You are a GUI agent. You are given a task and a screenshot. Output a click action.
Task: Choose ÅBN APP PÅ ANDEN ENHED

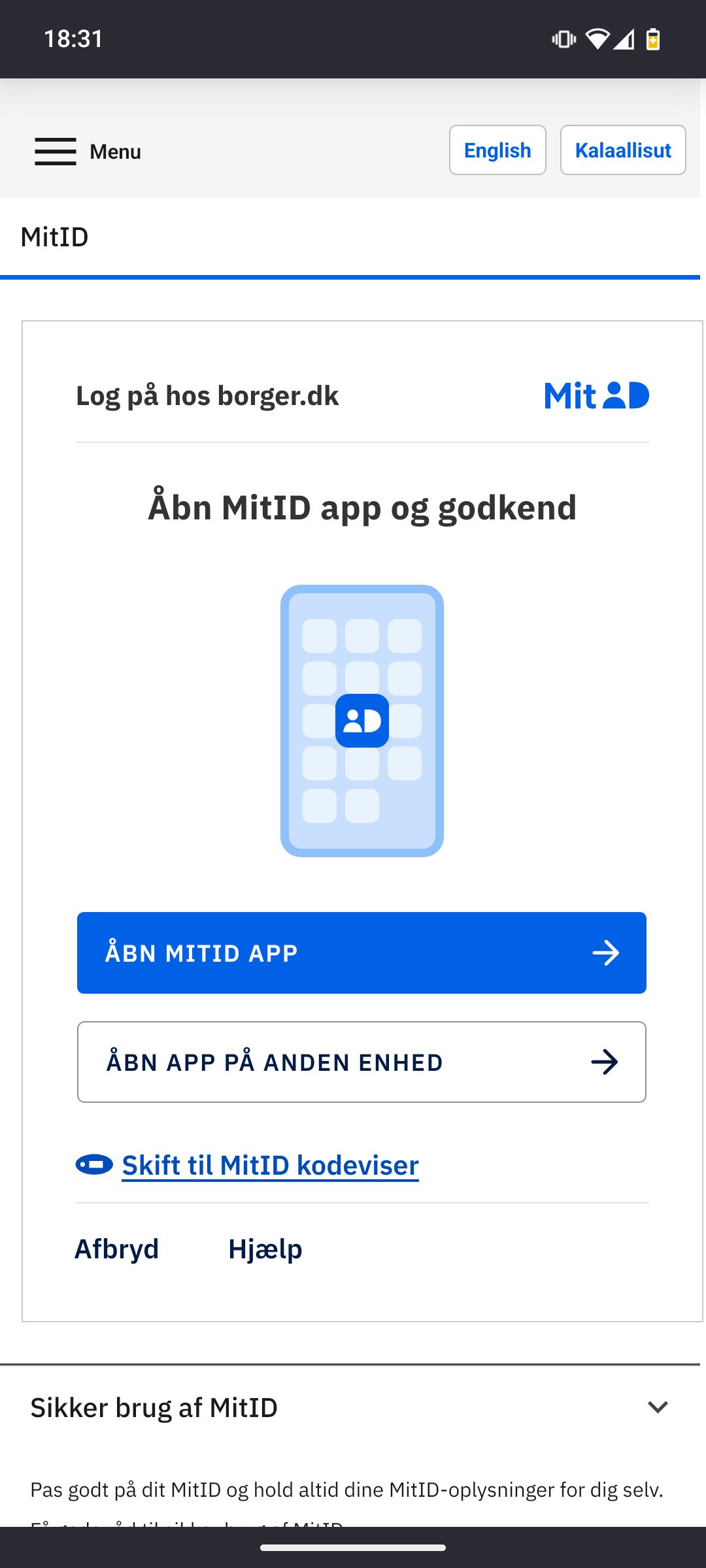[361, 1062]
